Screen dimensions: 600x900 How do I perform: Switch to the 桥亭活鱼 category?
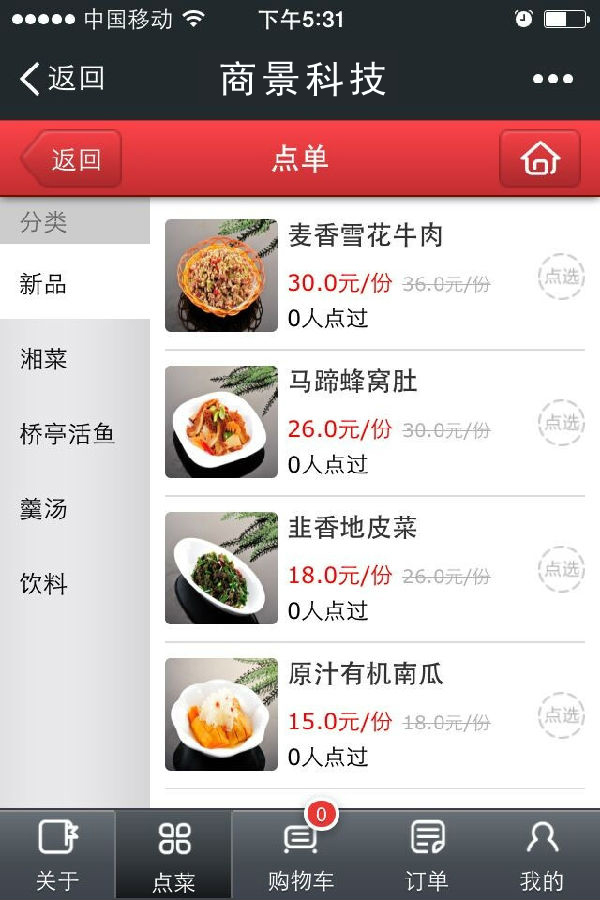tap(67, 434)
